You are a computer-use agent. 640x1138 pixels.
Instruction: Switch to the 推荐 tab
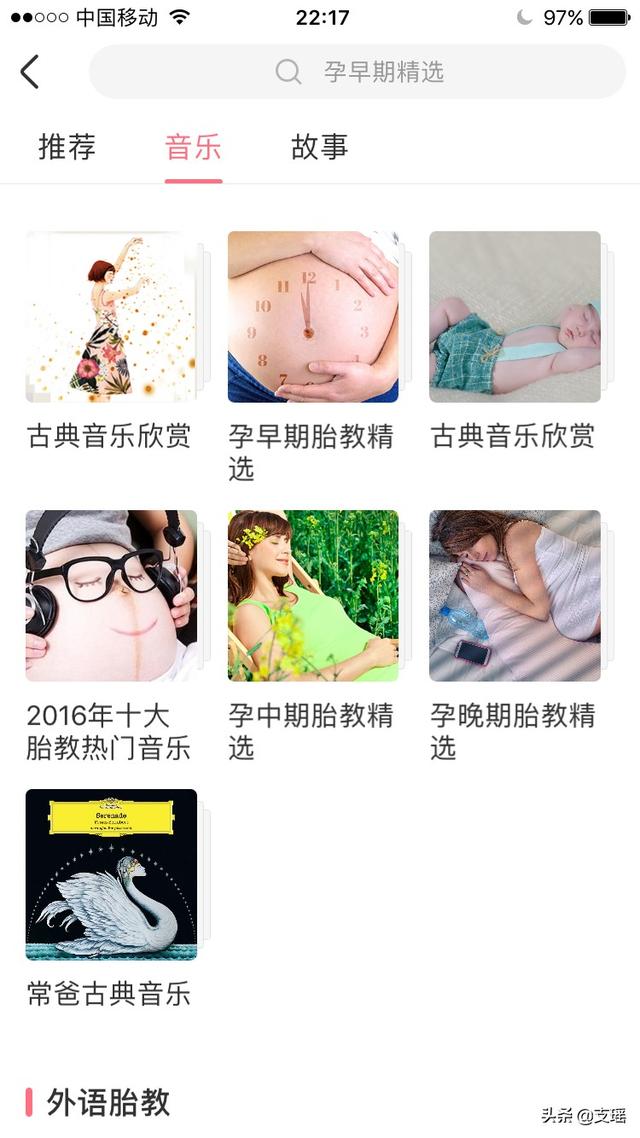[x=67, y=148]
